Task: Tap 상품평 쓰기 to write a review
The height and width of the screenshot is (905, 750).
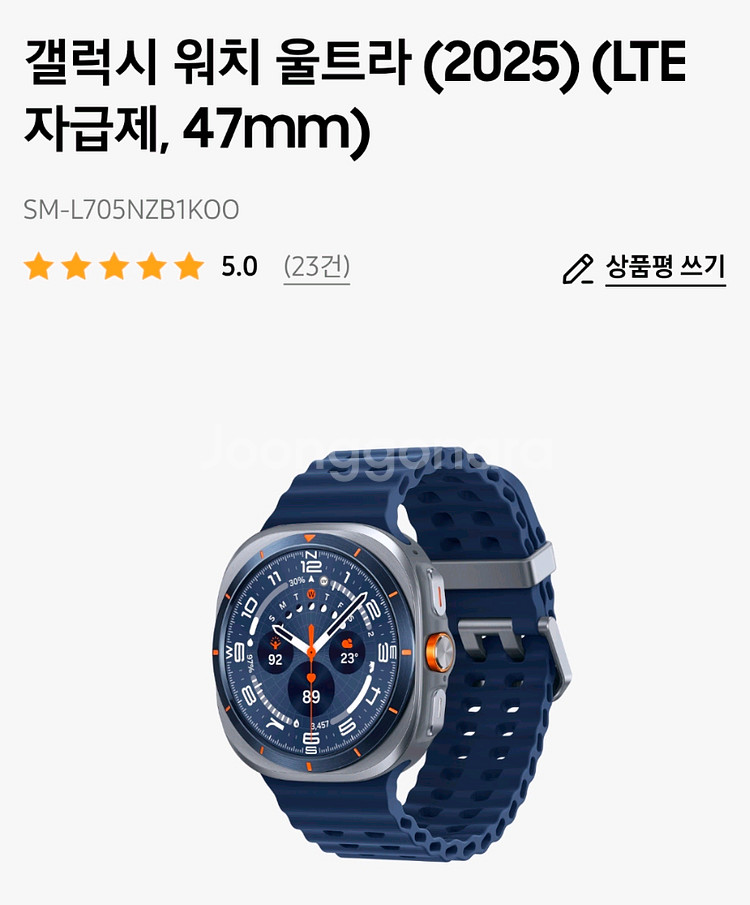Action: 644,268
